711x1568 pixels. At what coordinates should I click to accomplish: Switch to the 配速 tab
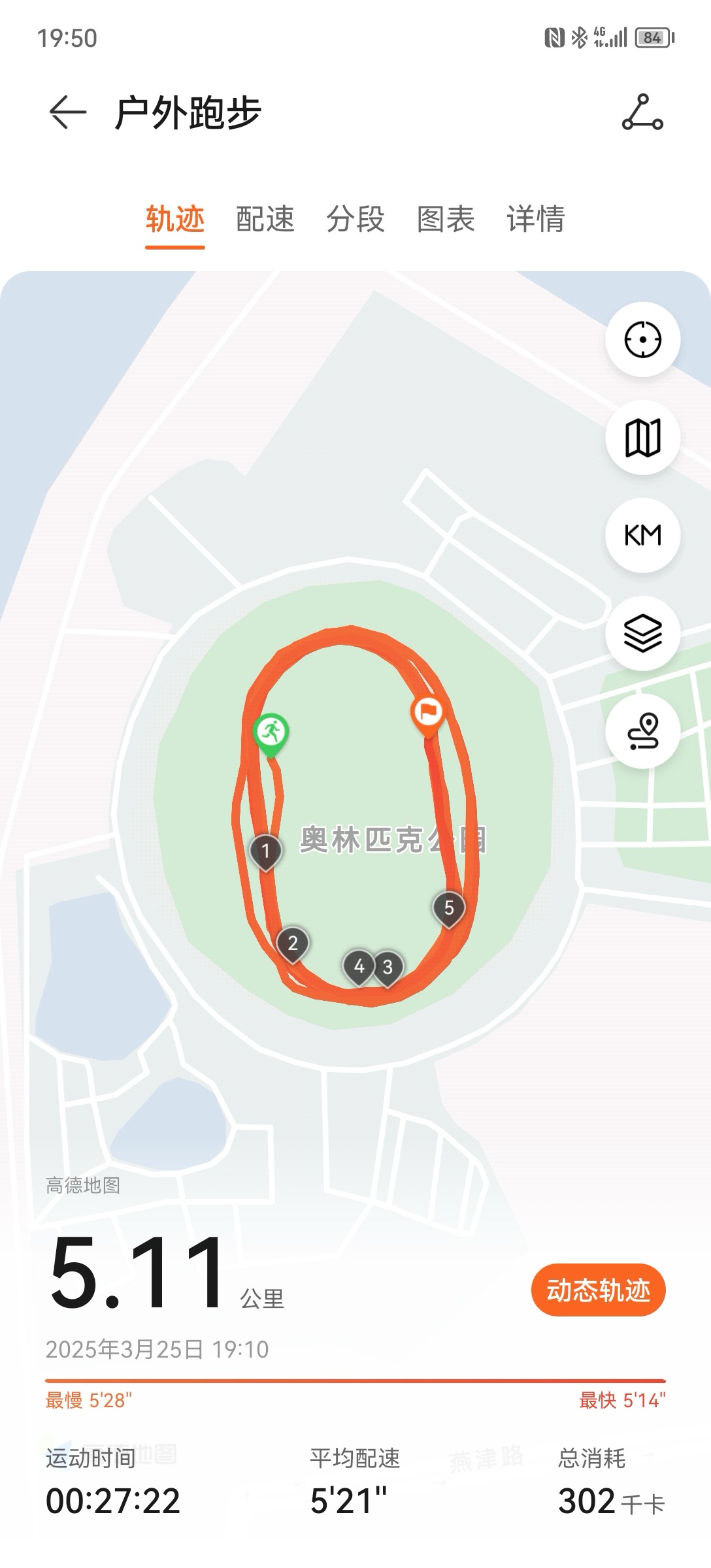(x=265, y=220)
